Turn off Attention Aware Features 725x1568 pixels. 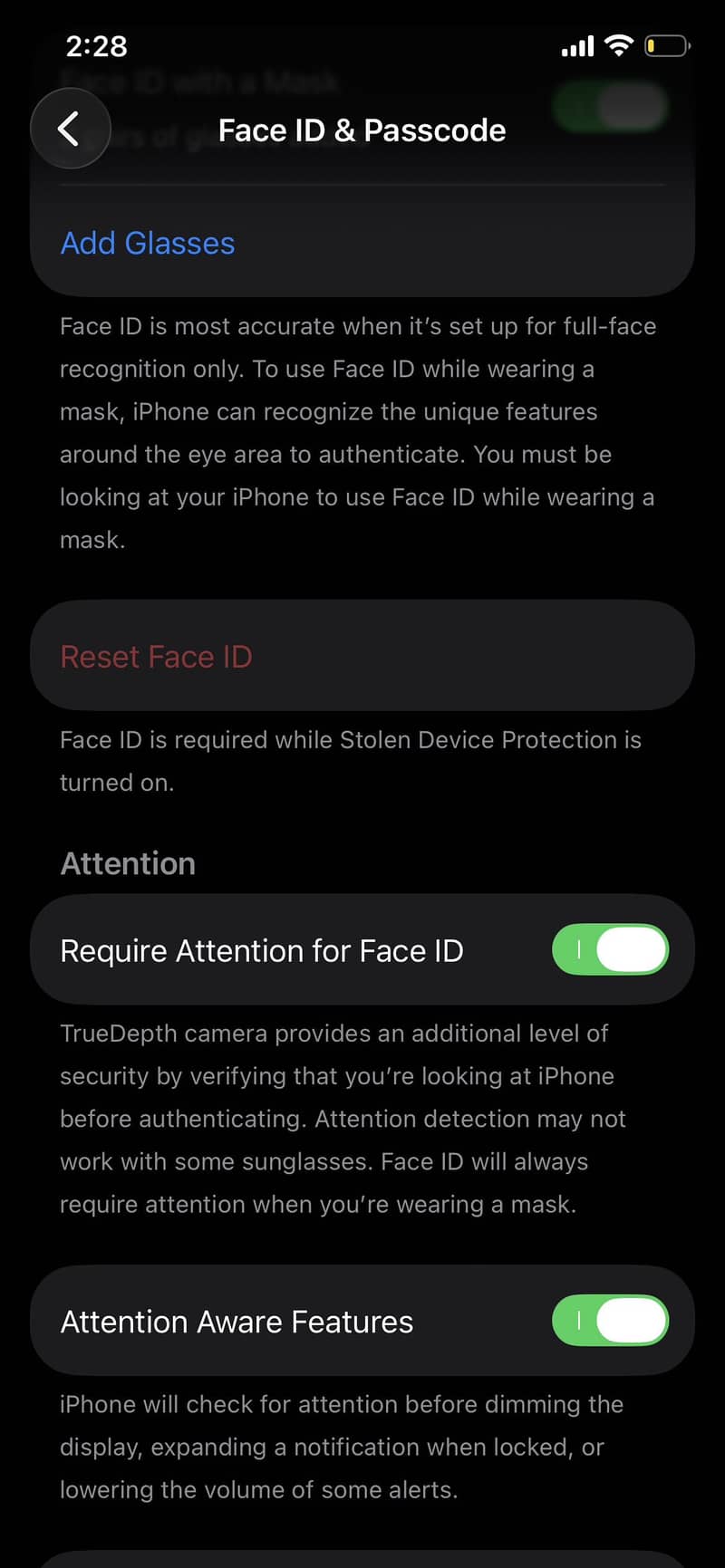[609, 1320]
